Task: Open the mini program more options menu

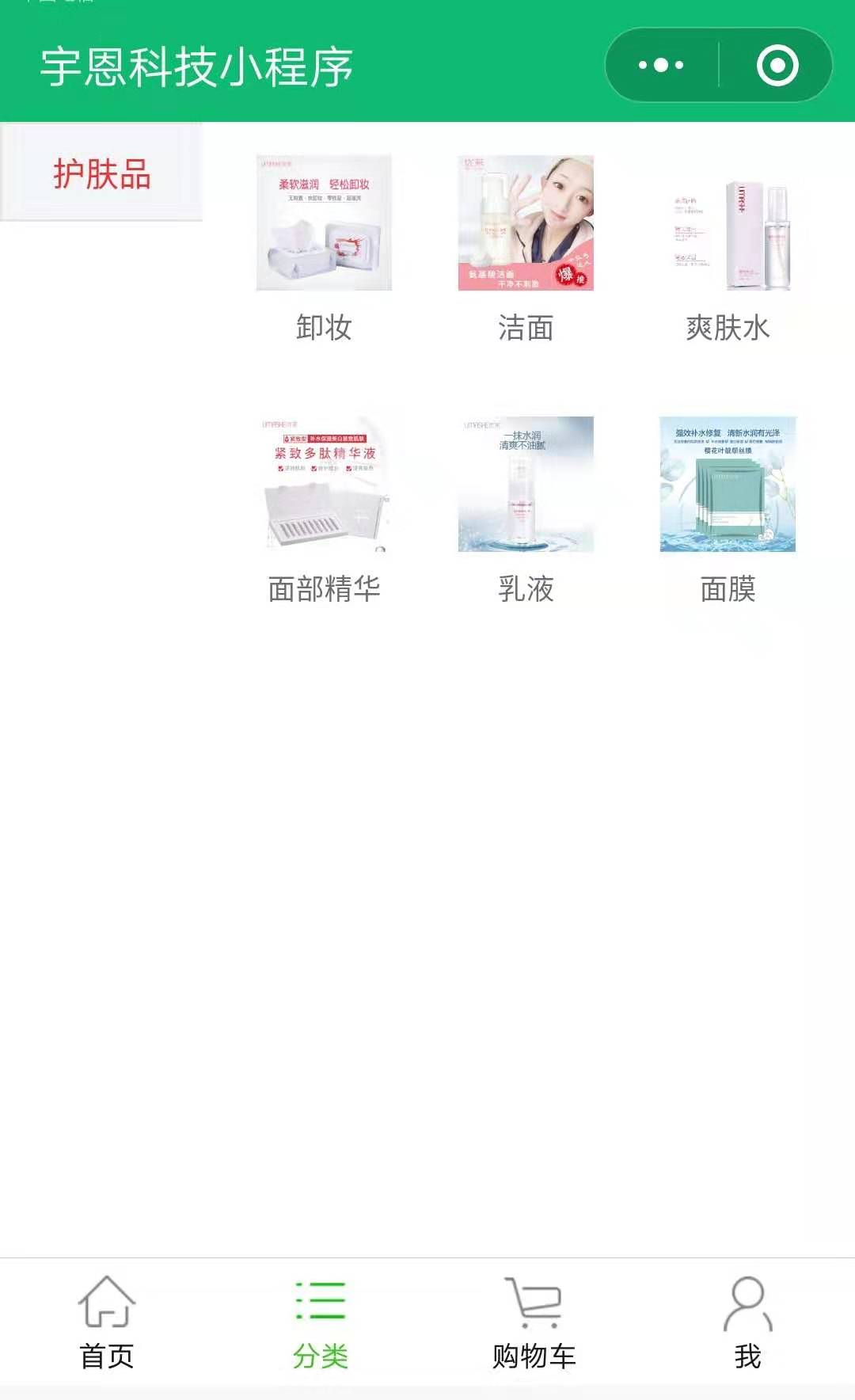Action: 661,65
